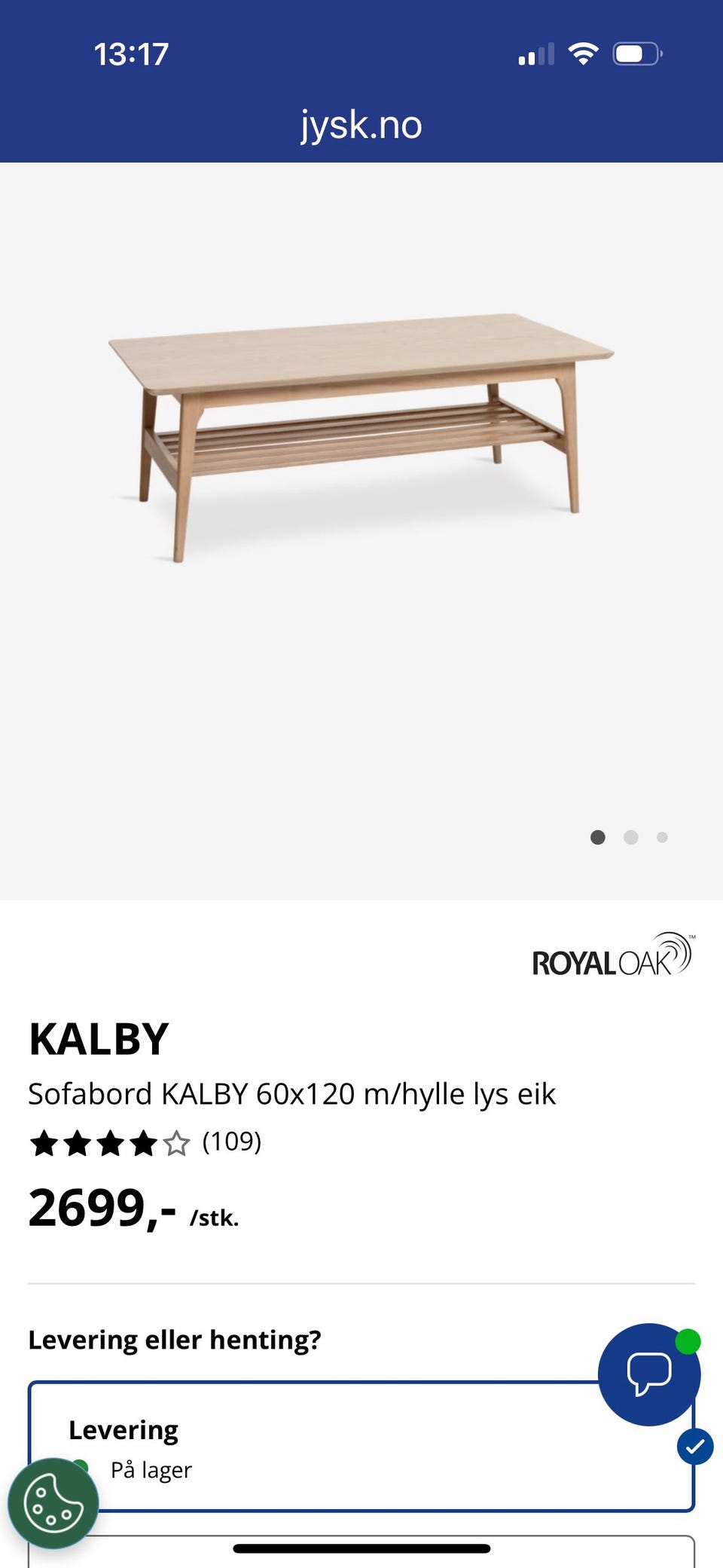This screenshot has width=723, height=1568.
Task: Select the first image carousel dot
Action: tap(597, 837)
